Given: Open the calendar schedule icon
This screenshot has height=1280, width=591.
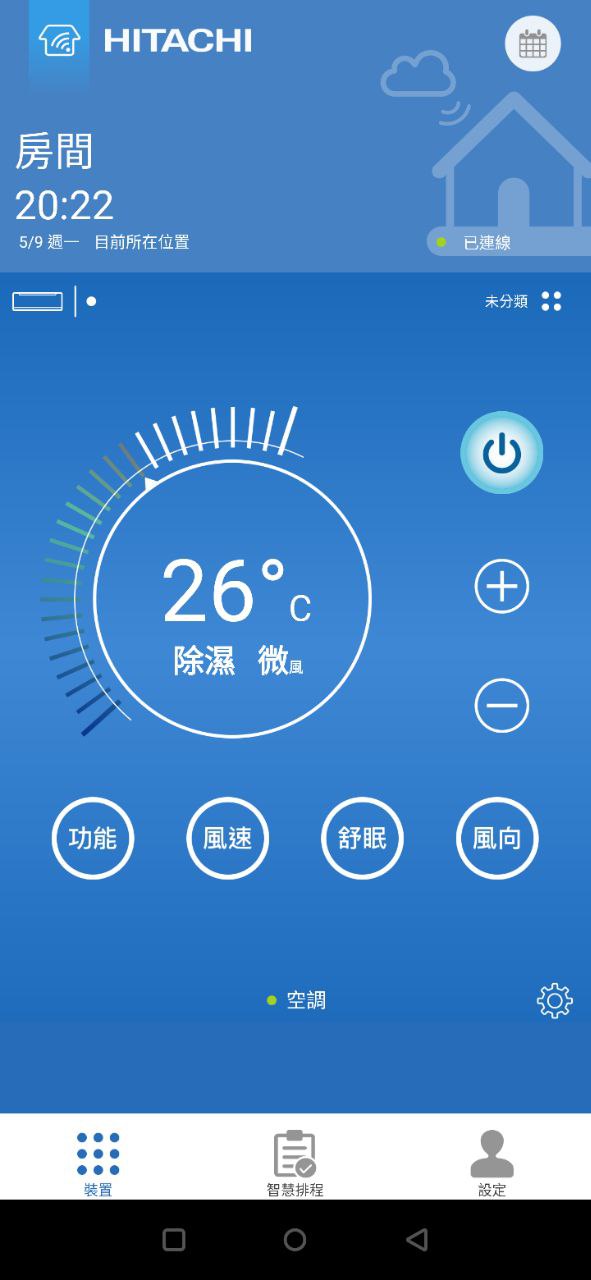Looking at the screenshot, I should 533,44.
